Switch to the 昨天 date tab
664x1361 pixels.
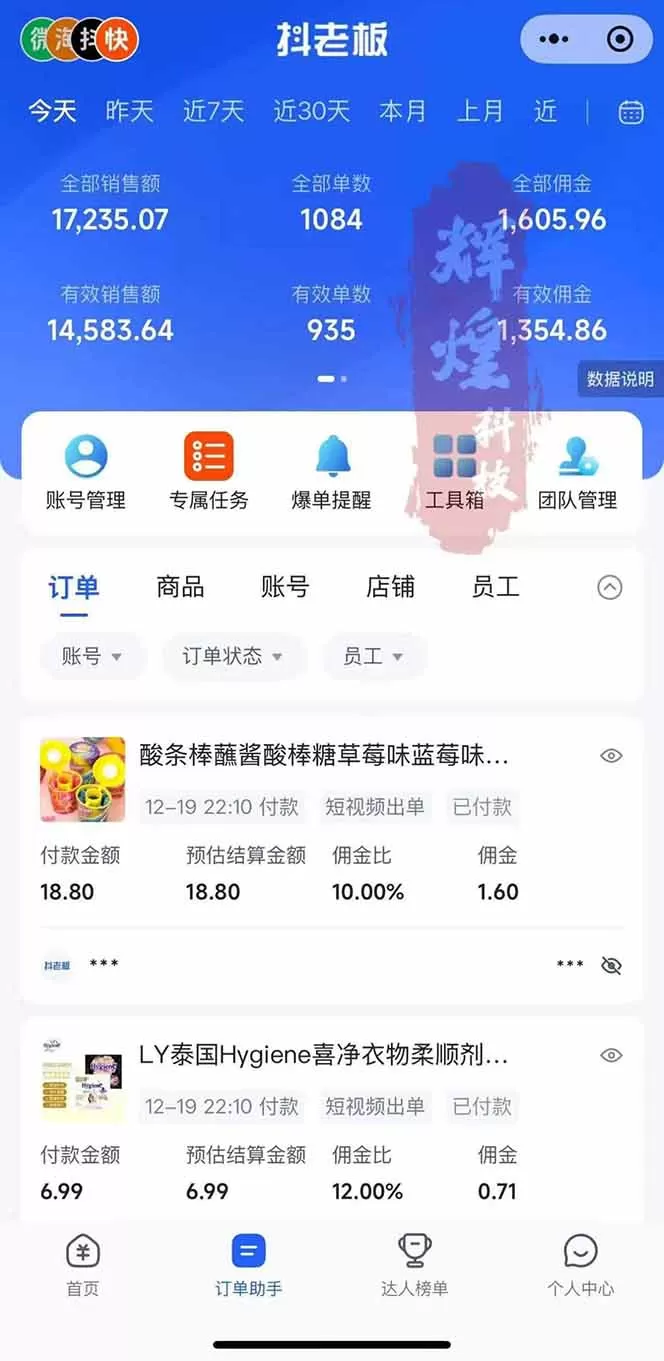(x=130, y=111)
